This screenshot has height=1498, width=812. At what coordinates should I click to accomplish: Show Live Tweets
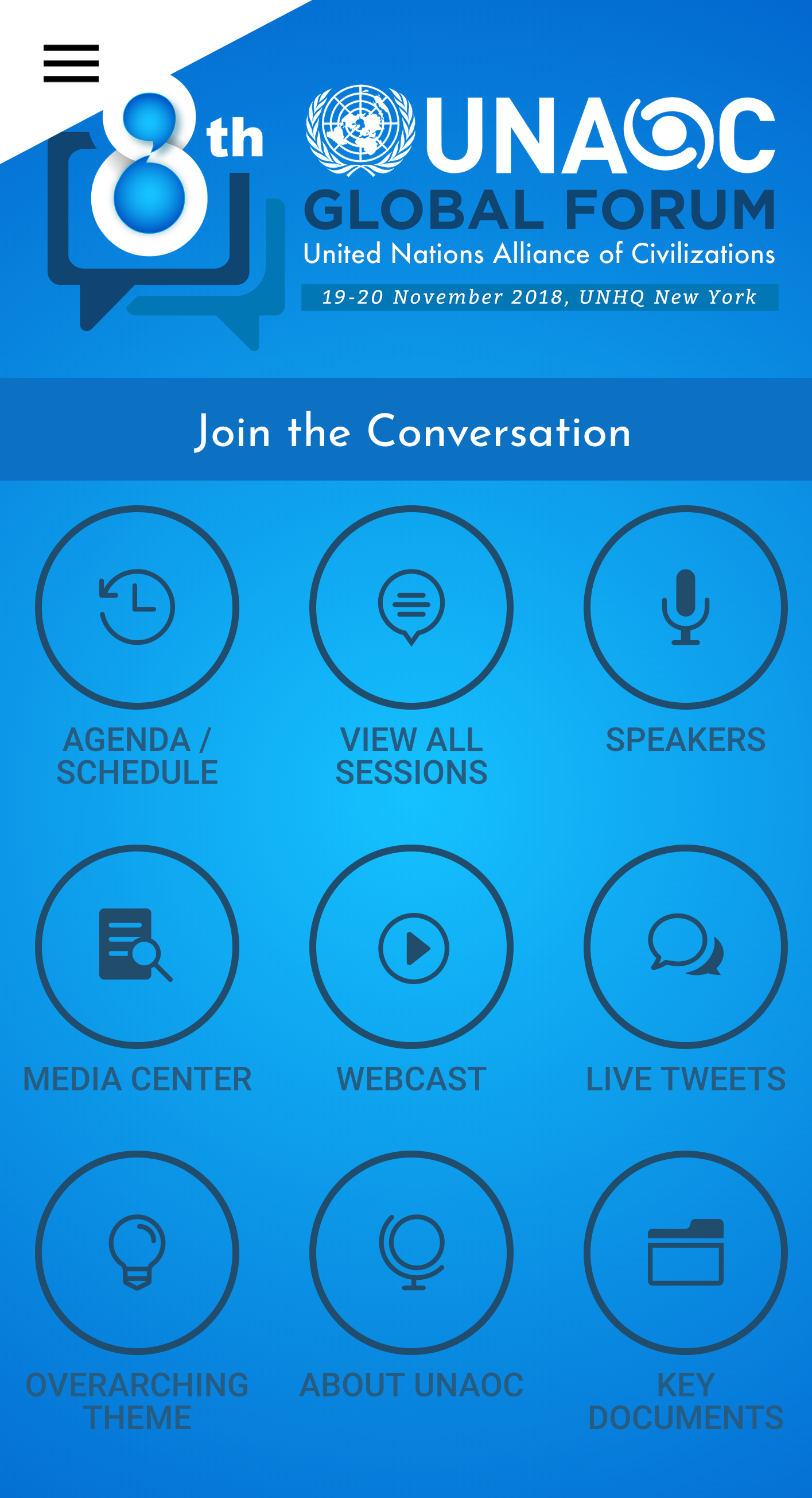click(686, 947)
